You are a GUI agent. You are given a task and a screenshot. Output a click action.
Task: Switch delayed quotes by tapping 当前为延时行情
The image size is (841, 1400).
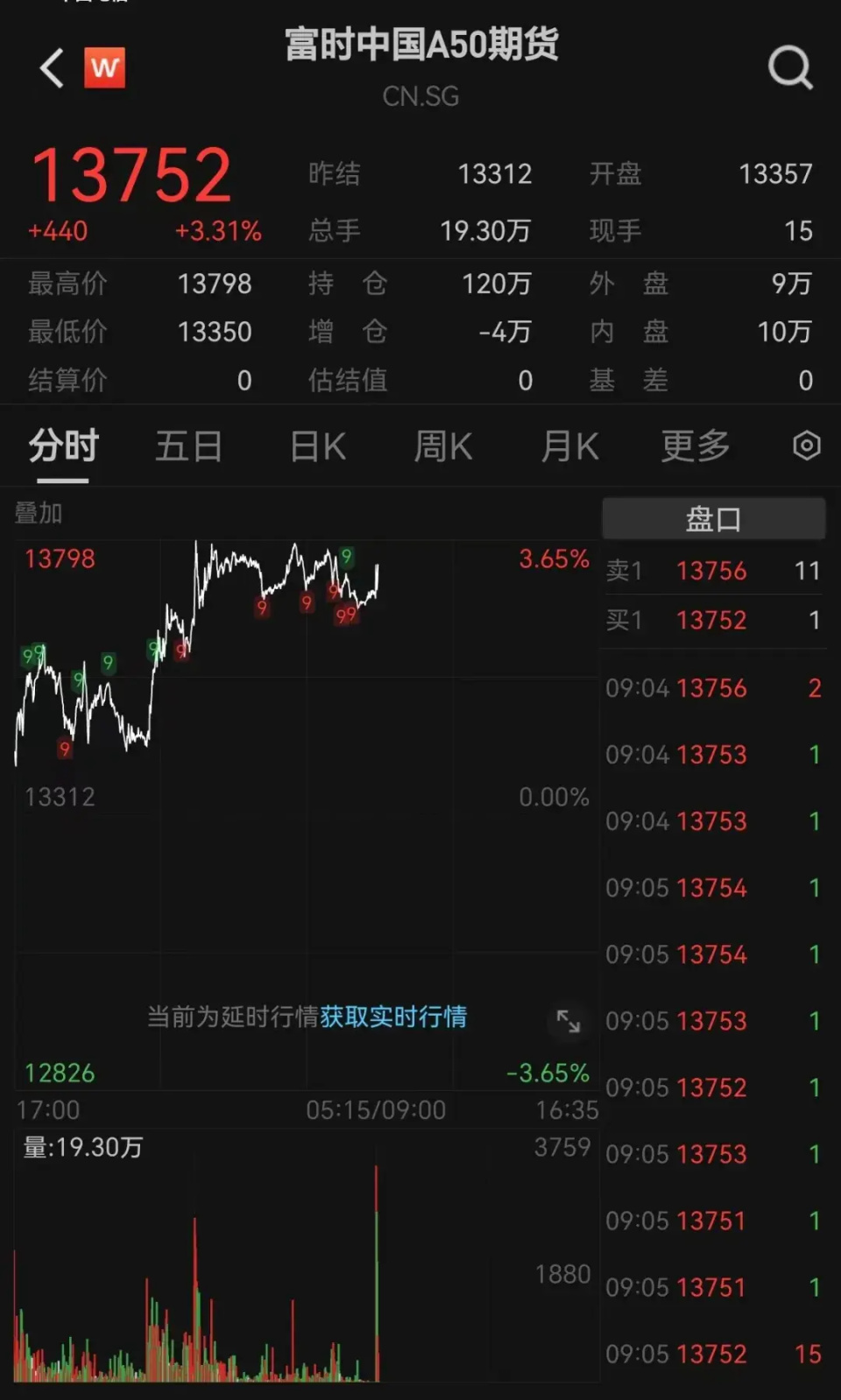(x=235, y=1017)
